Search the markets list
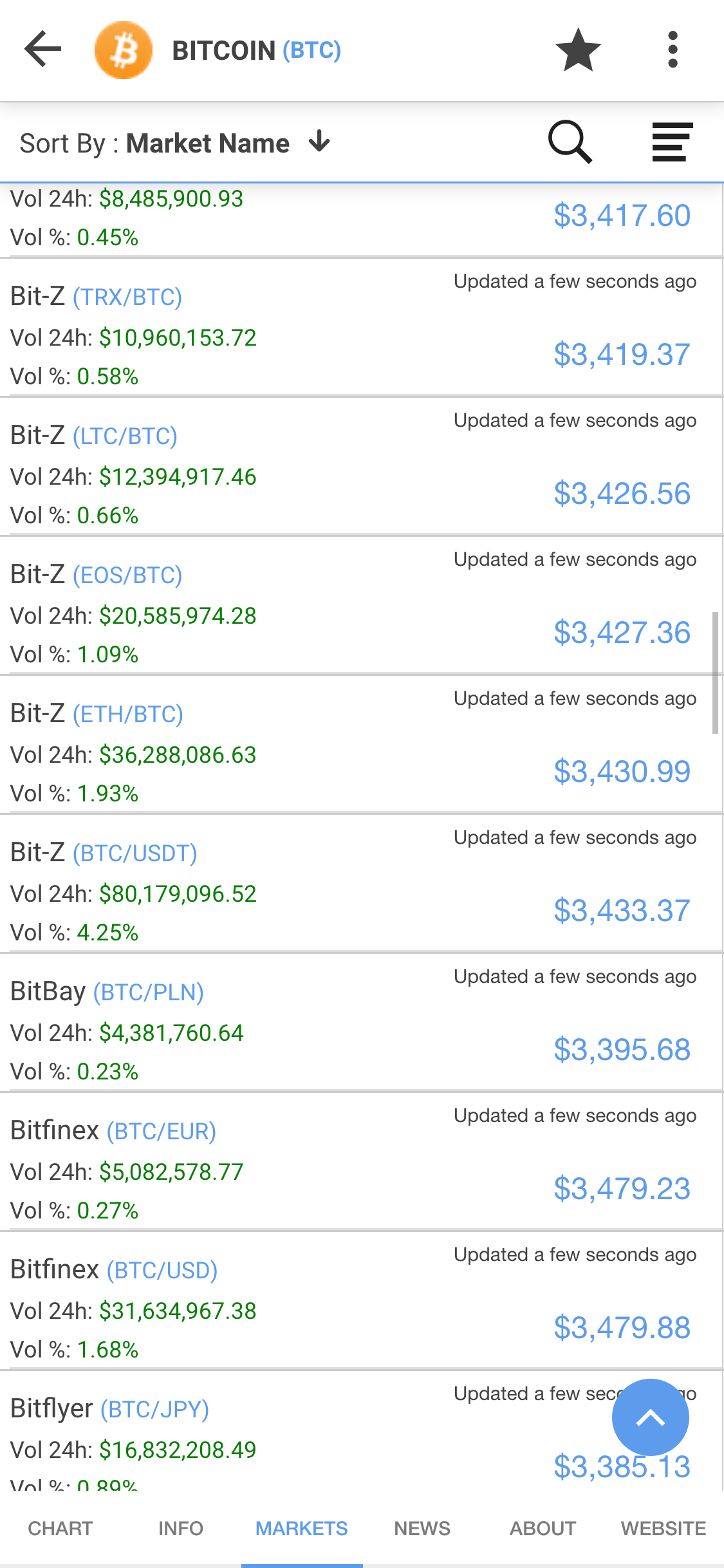Viewport: 724px width, 1568px height. pos(570,142)
